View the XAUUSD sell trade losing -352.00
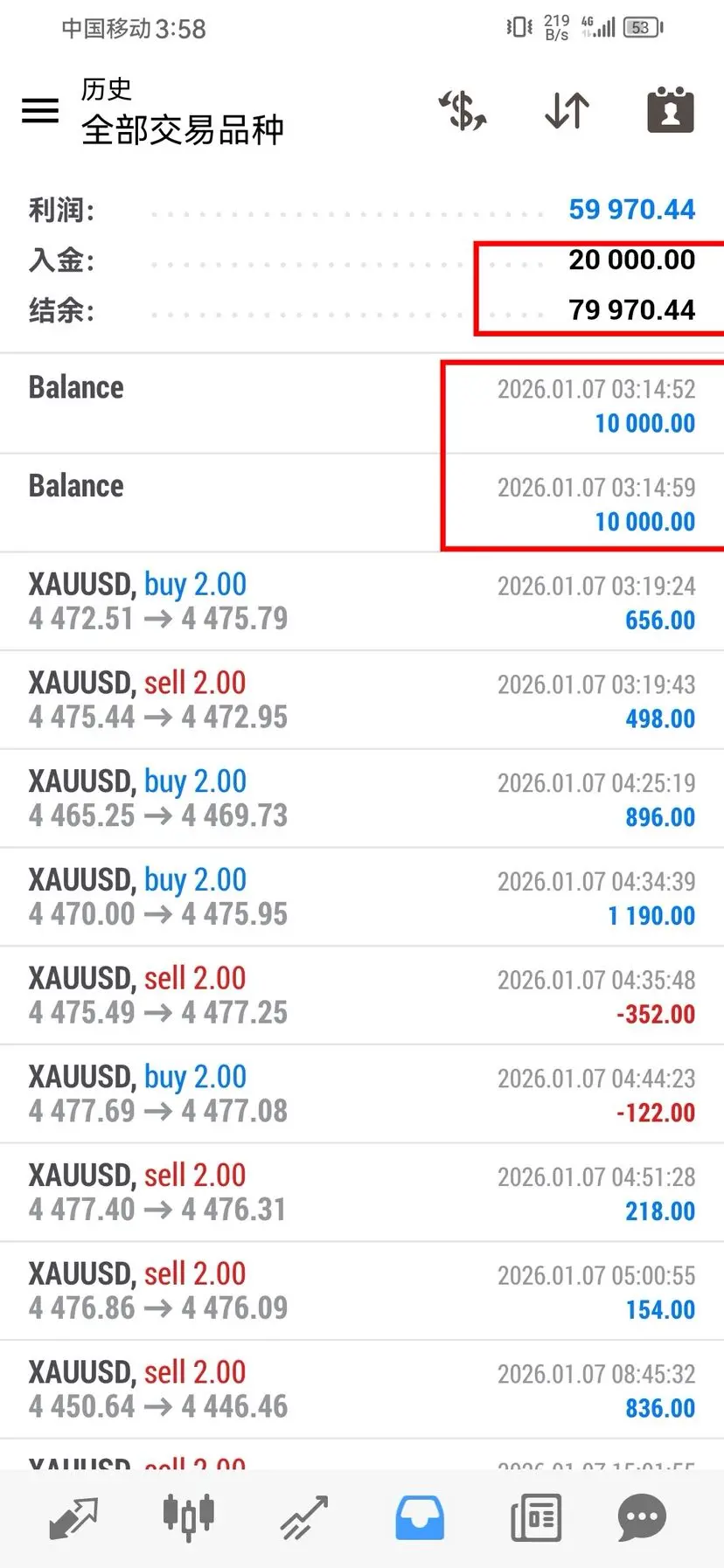The height and width of the screenshot is (1568, 724). (362, 996)
